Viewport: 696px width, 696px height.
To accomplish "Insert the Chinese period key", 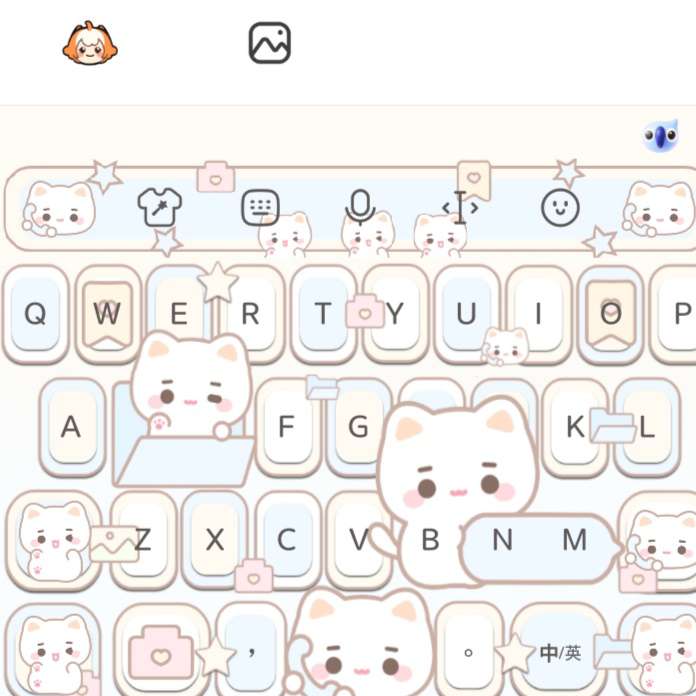I will coord(468,650).
